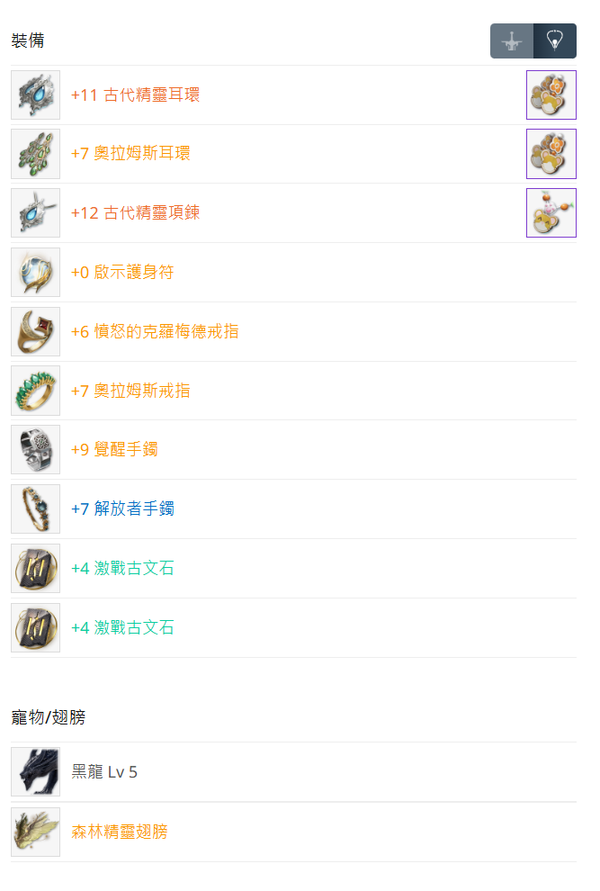Open the carrot mouse icon beside 古代精靈項鍊

(551, 213)
